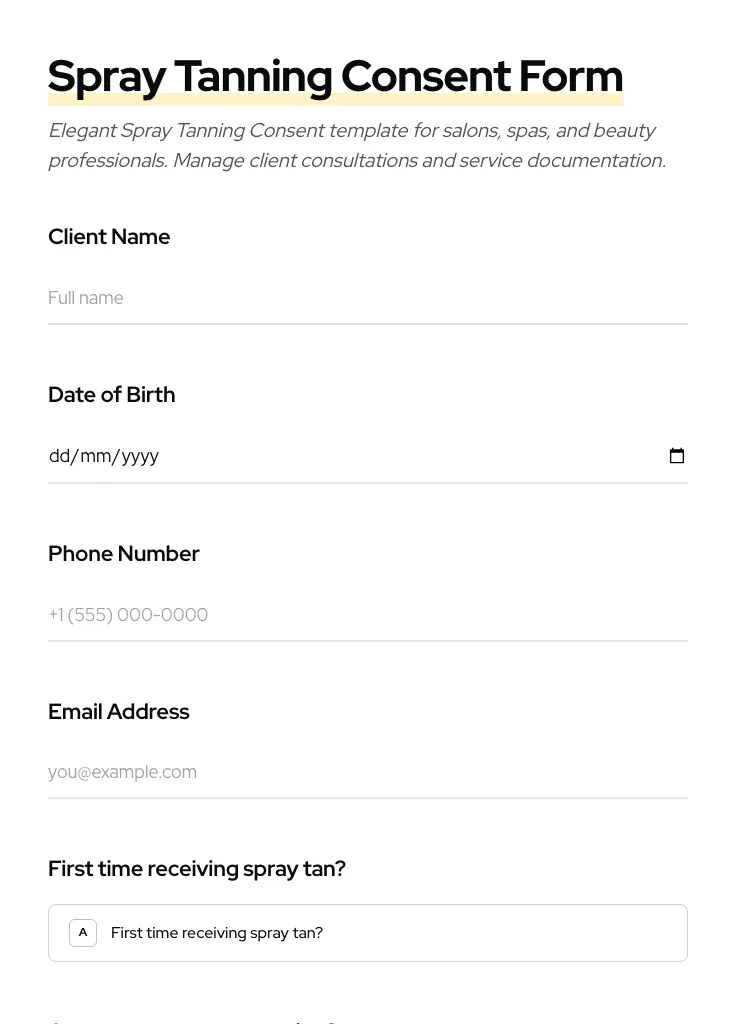The height and width of the screenshot is (1024, 736).
Task: Open the date picker calendar icon
Action: [x=677, y=456]
